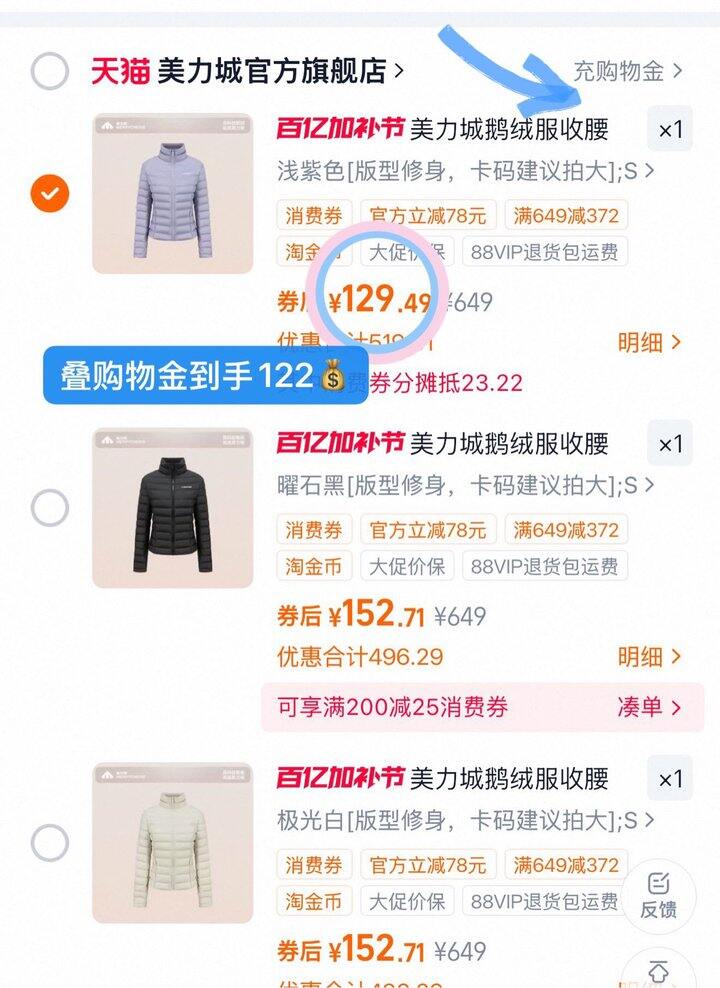720x988 pixels.
Task: Tap the 满649减372 coupon tag
Action: (569, 216)
